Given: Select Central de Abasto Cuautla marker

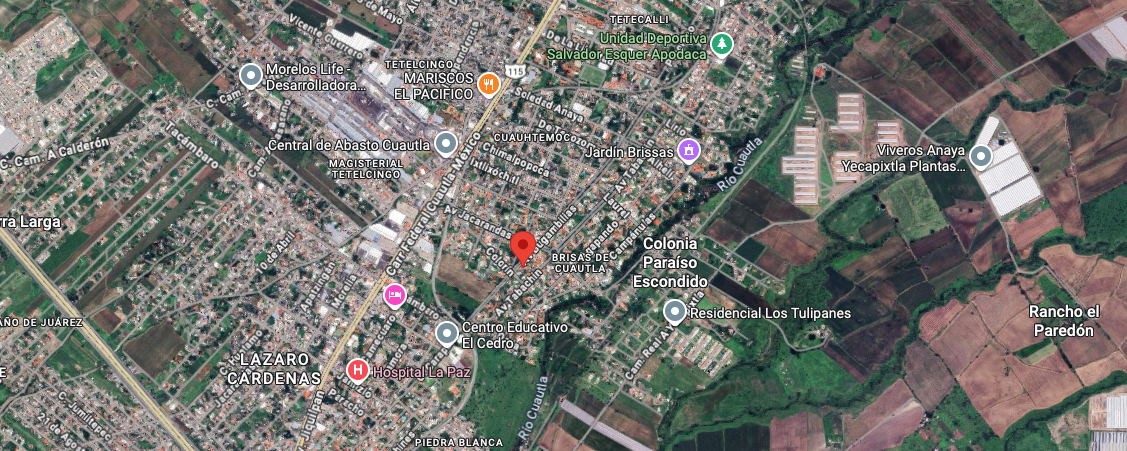Looking at the screenshot, I should point(446,143).
